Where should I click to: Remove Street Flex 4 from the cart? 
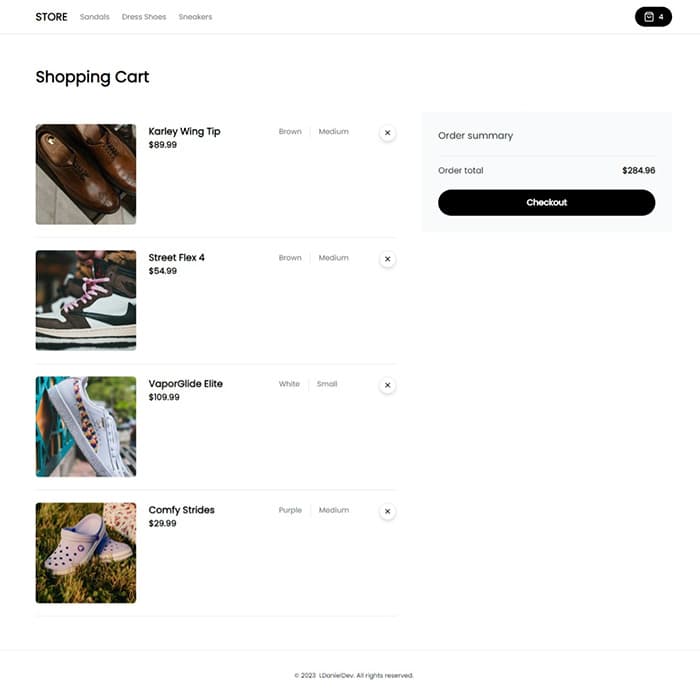coord(387,259)
